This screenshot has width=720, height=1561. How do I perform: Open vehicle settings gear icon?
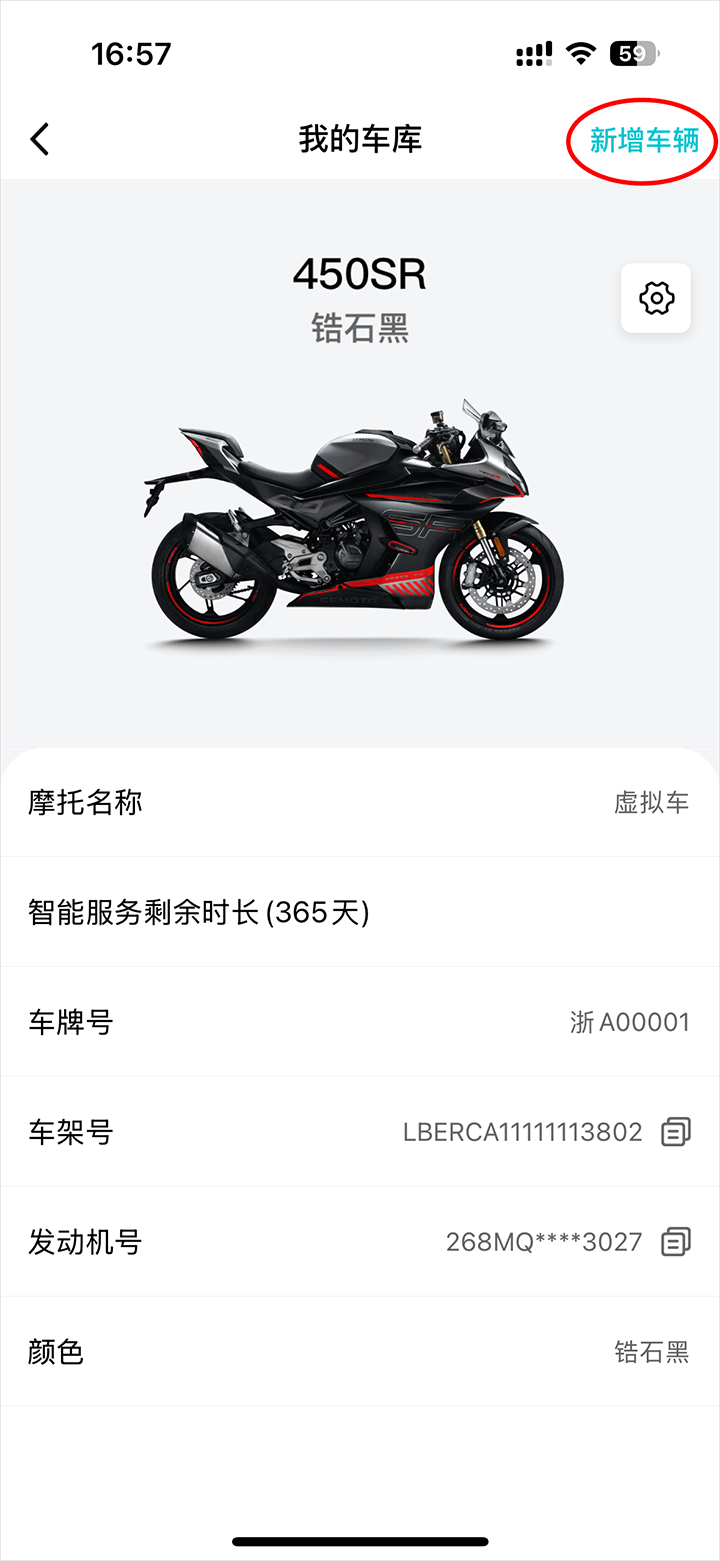656,298
